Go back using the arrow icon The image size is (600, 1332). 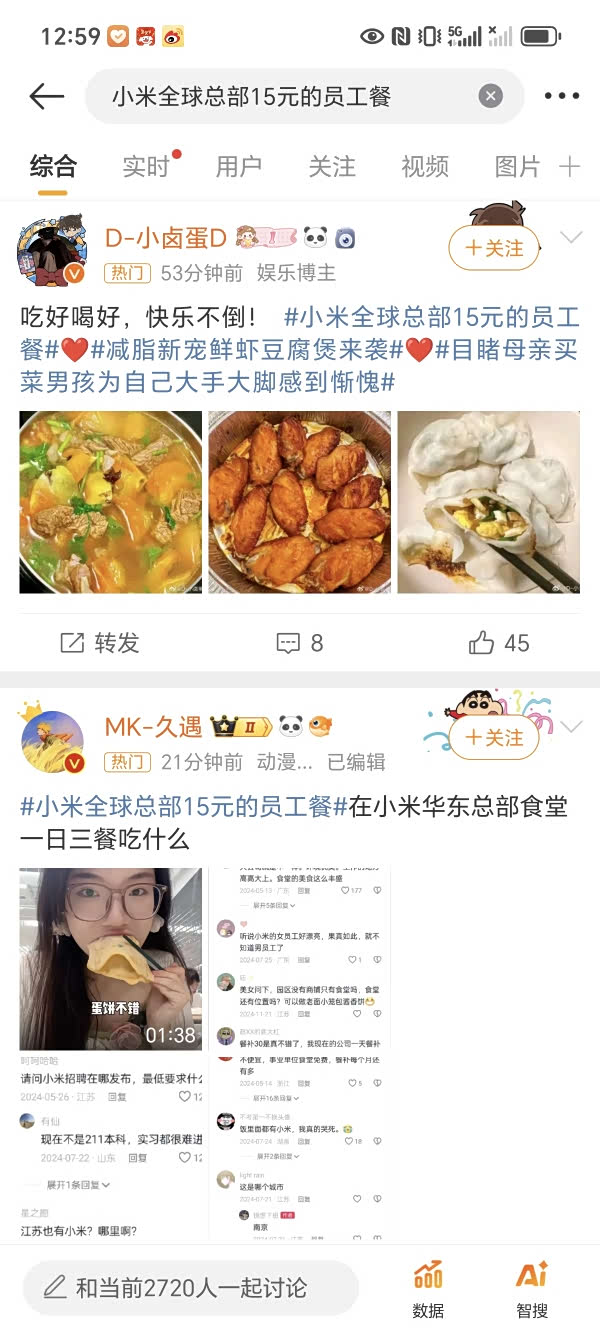[46, 96]
